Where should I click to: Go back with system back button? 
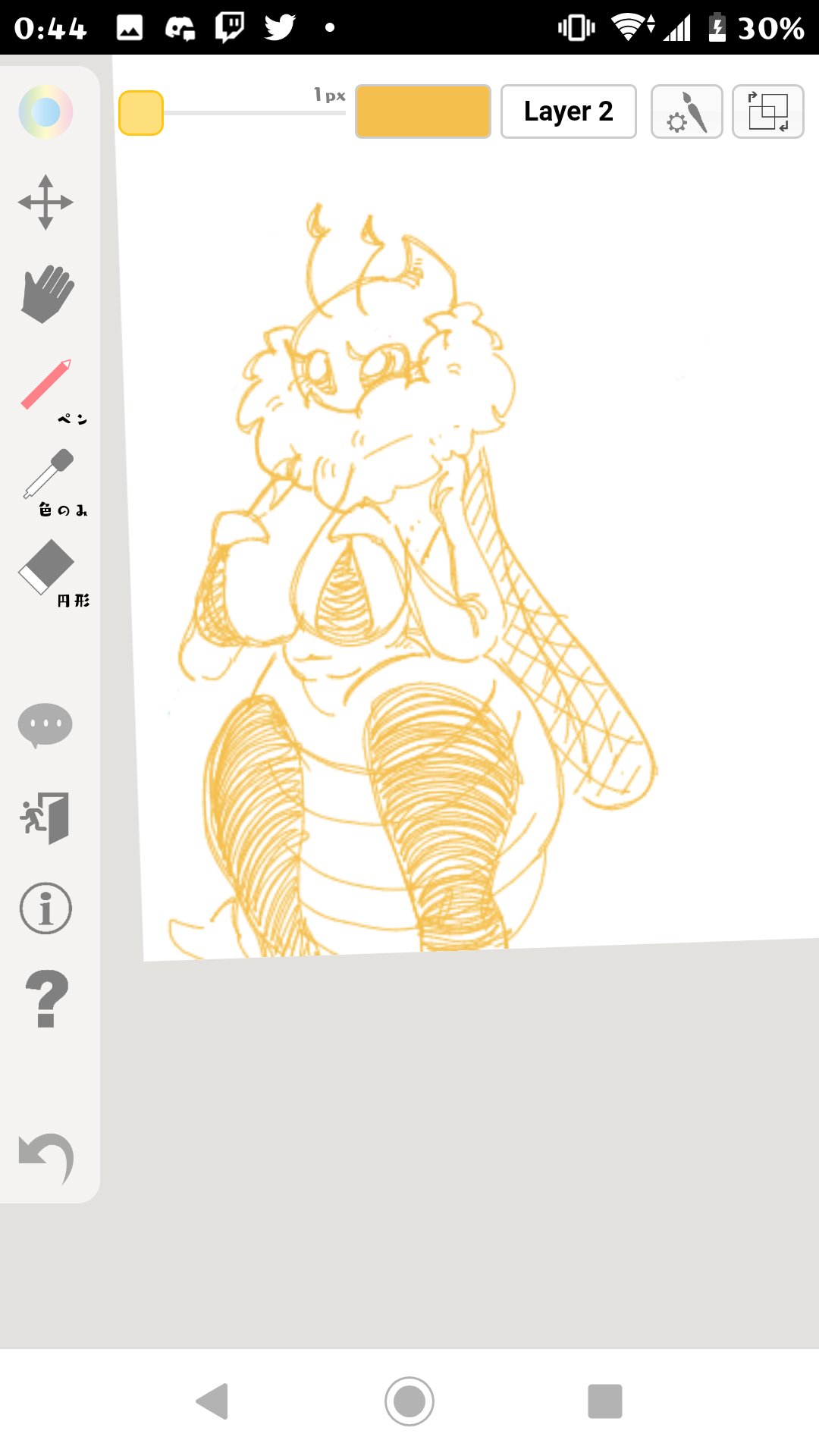pyautogui.click(x=213, y=1401)
